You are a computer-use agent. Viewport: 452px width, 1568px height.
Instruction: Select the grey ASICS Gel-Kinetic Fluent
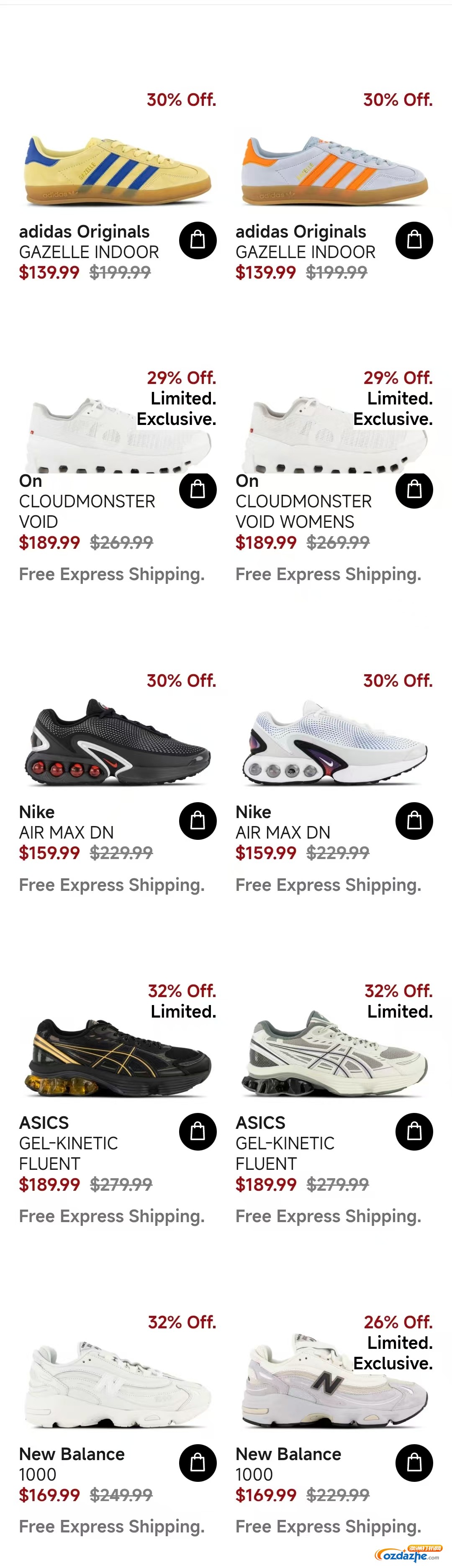point(334,1056)
